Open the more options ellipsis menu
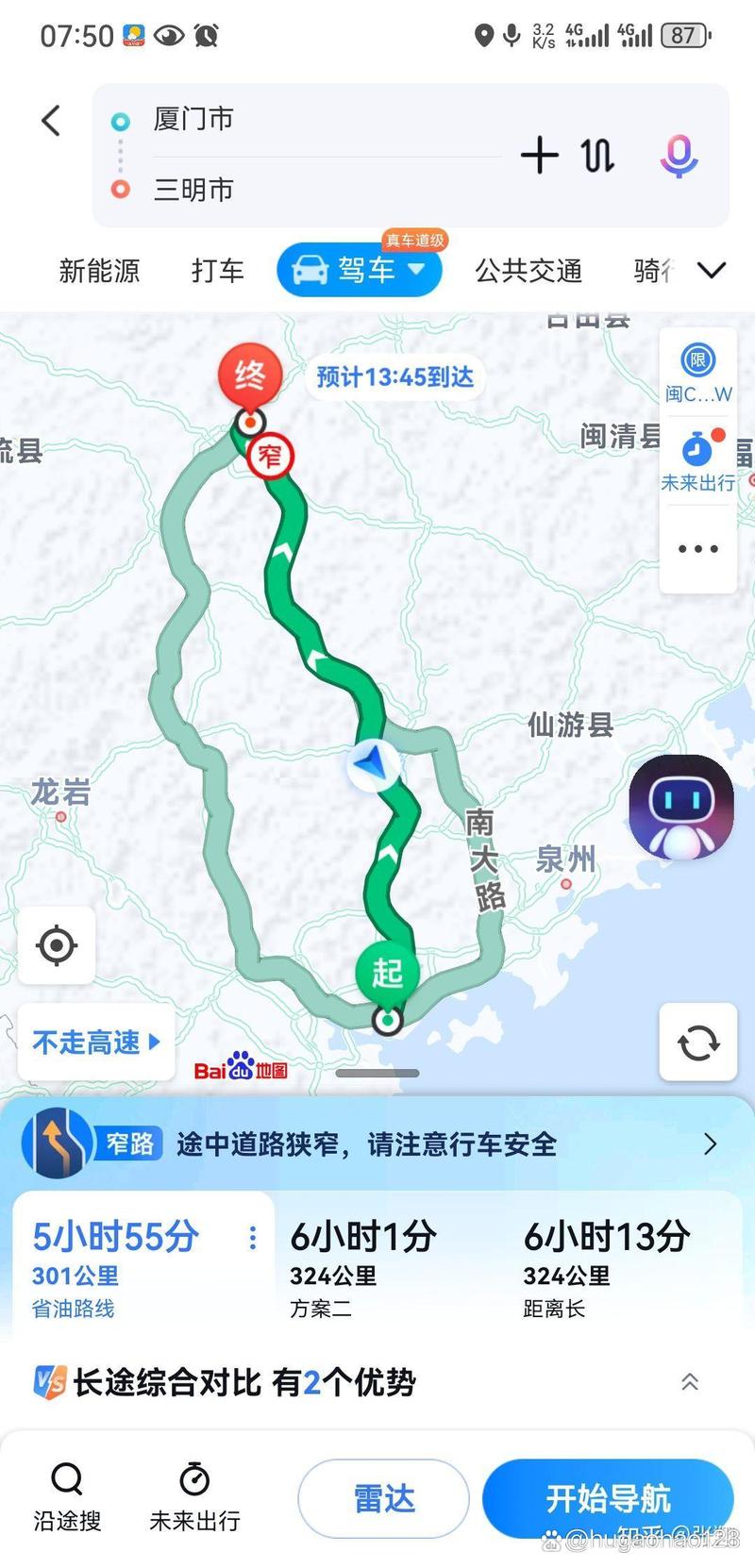Viewport: 755px width, 1568px height. tap(696, 548)
